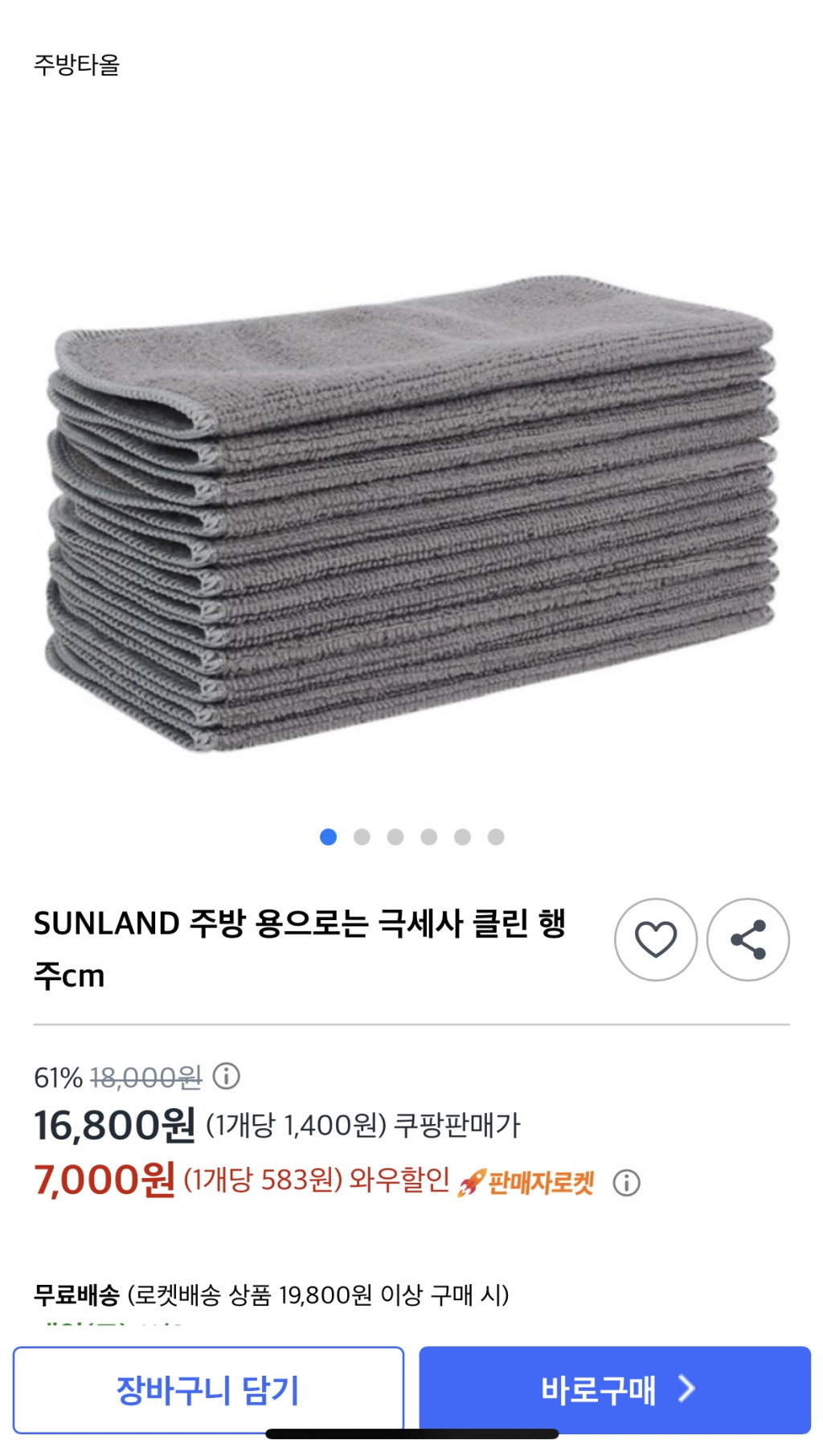Open the gray towel product image
823x1456 pixels.
[x=410, y=514]
